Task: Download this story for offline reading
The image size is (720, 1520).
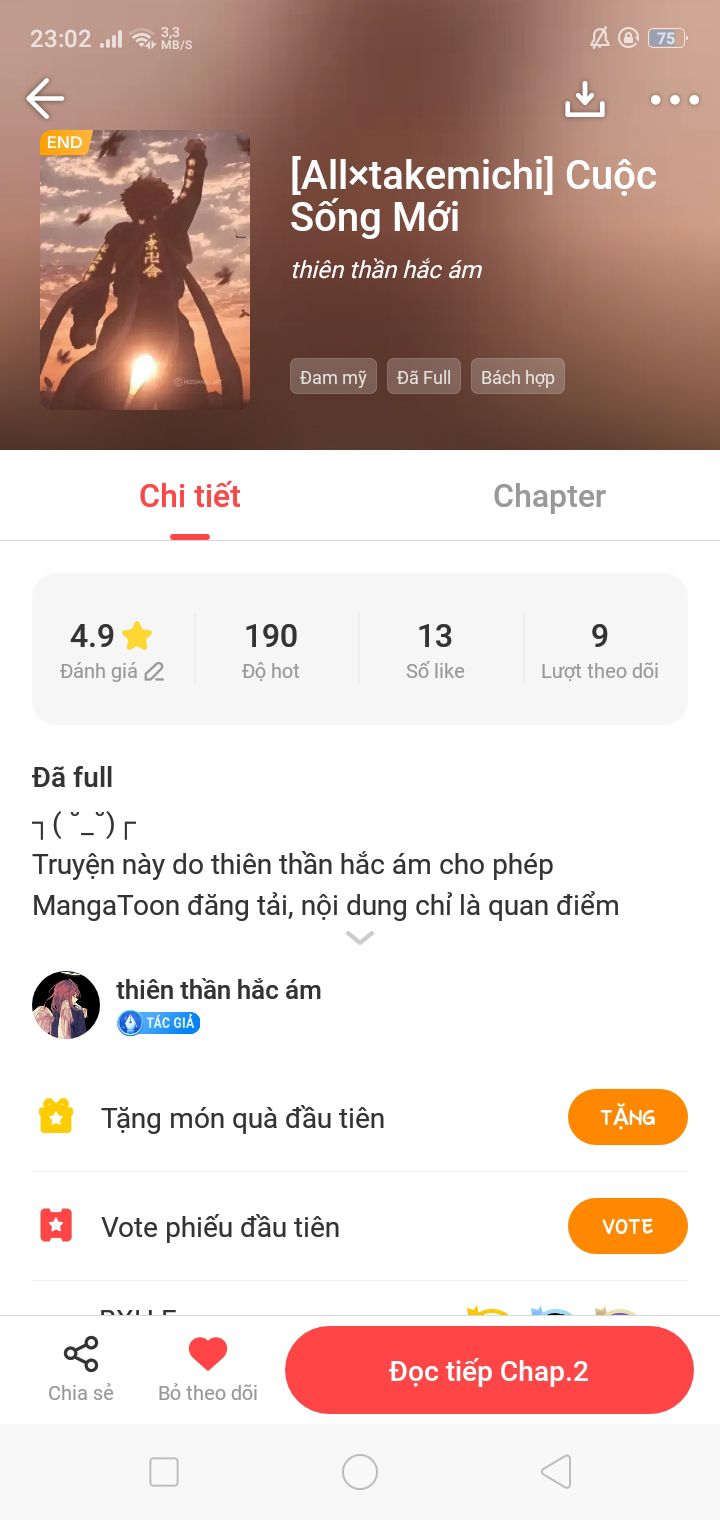Action: (585, 98)
